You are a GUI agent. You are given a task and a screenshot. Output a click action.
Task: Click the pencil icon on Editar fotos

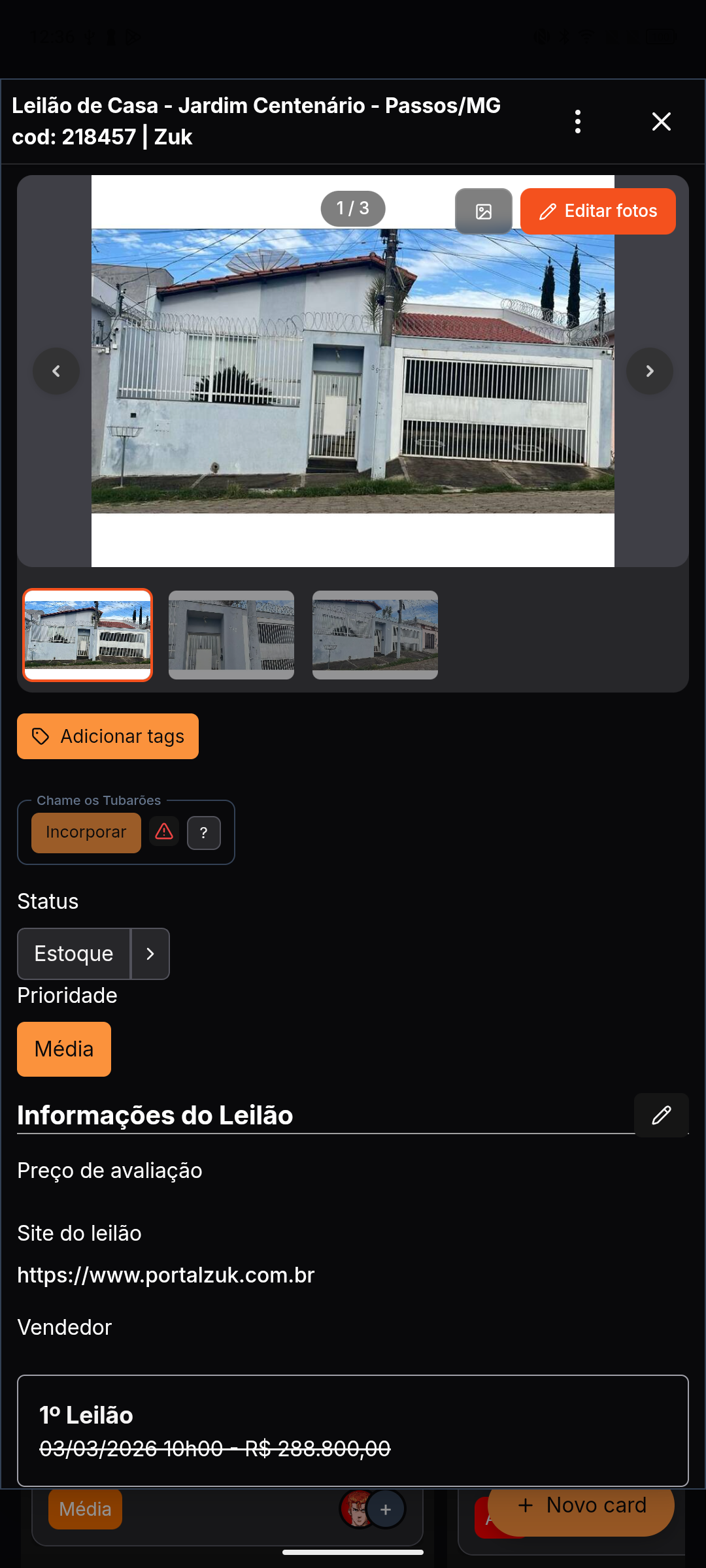coord(548,210)
